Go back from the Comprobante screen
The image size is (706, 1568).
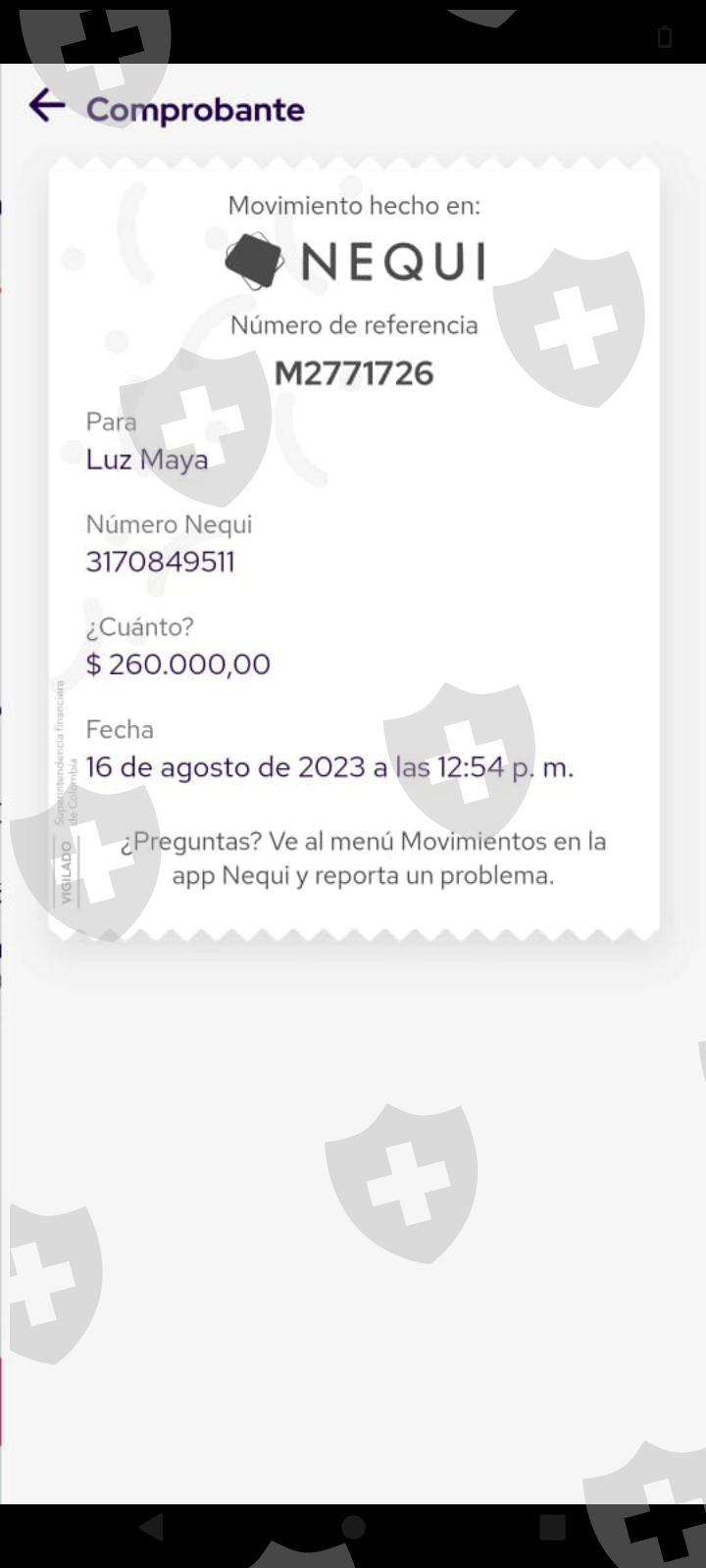46,106
